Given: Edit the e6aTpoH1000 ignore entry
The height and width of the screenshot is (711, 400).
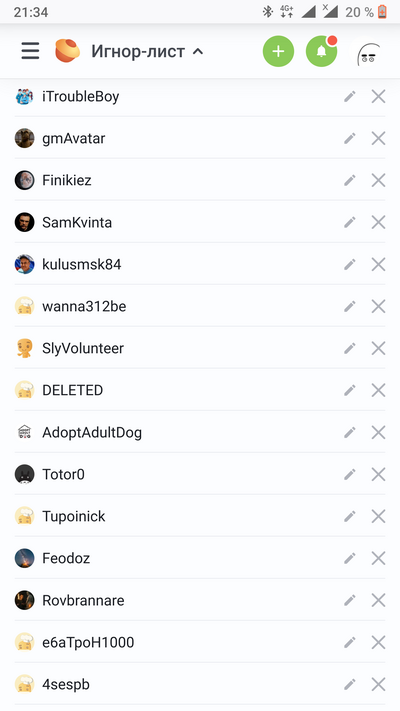Looking at the screenshot, I should point(349,643).
